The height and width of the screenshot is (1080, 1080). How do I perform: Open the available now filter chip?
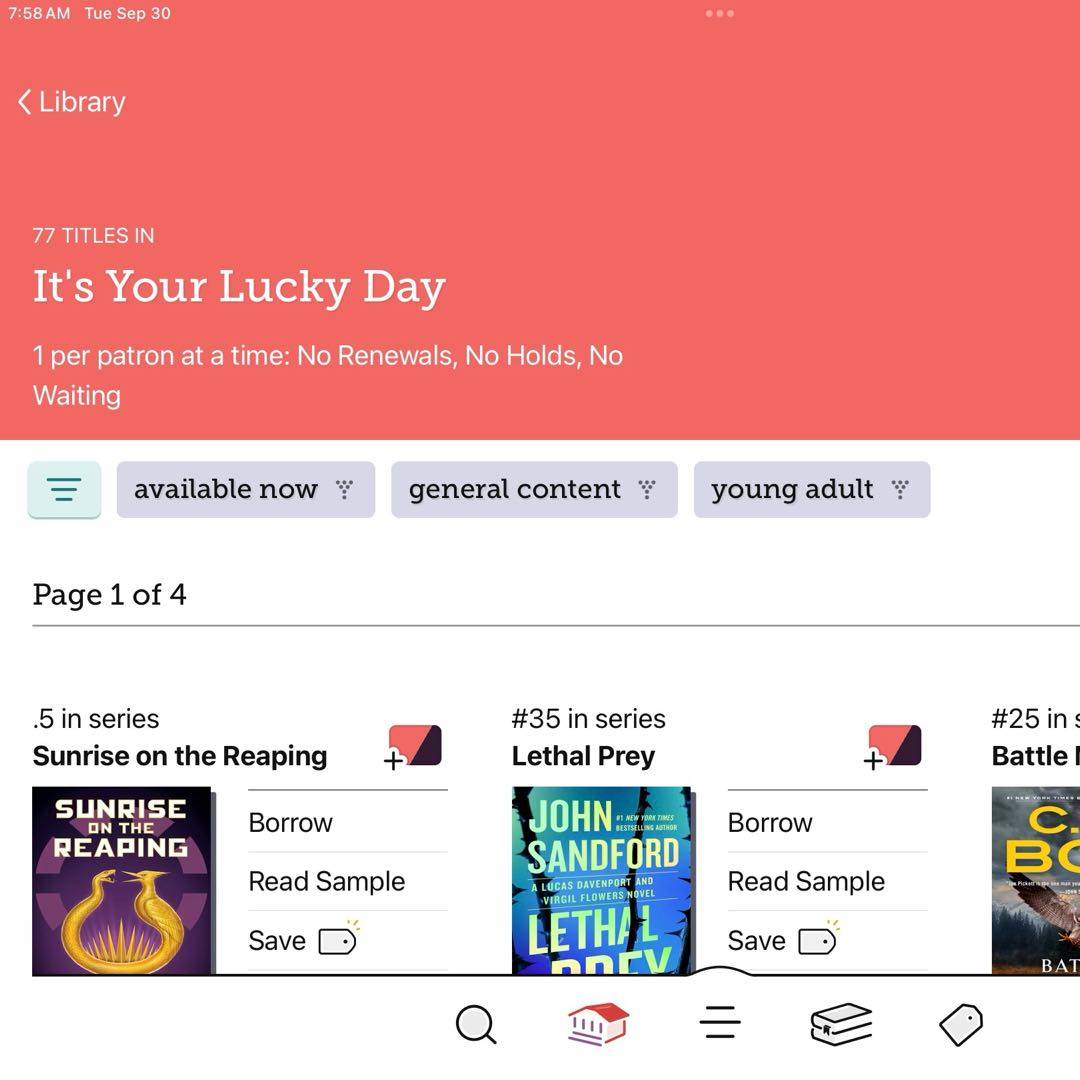(x=245, y=490)
